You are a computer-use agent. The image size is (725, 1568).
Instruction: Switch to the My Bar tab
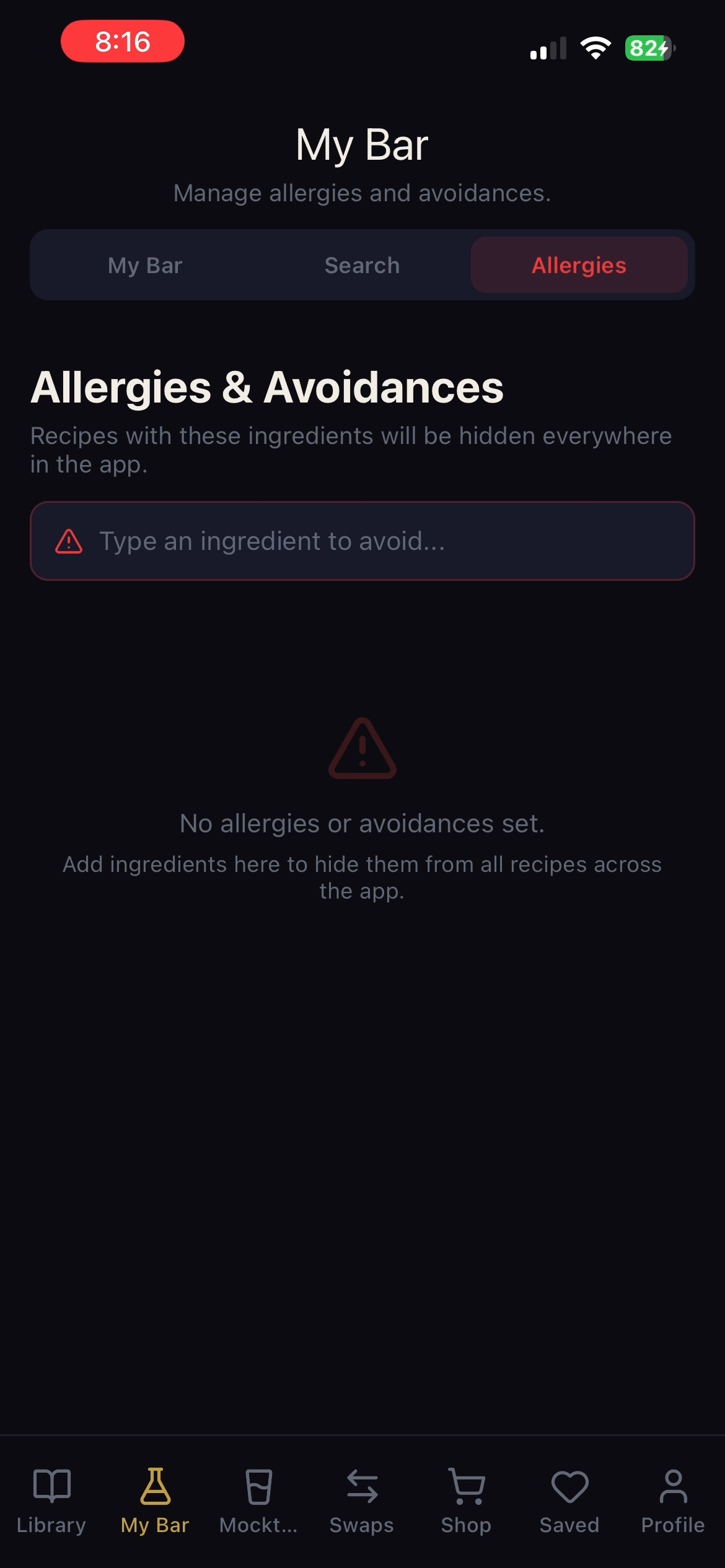click(144, 265)
